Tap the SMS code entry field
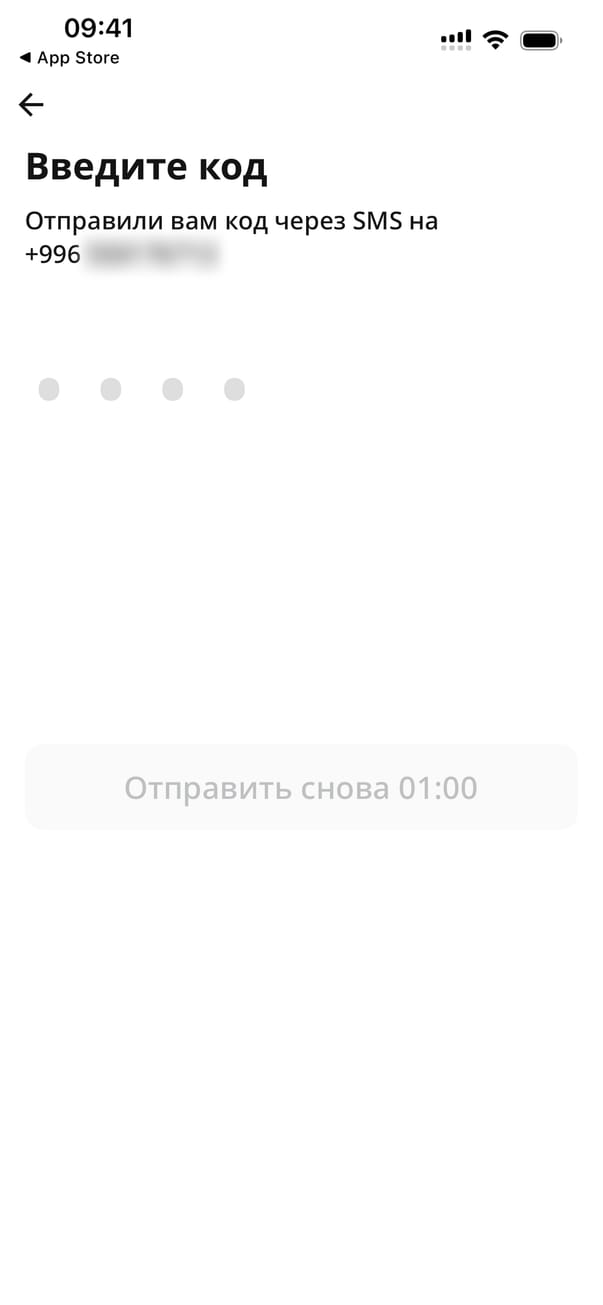The width and height of the screenshot is (603, 1305). coord(141,389)
